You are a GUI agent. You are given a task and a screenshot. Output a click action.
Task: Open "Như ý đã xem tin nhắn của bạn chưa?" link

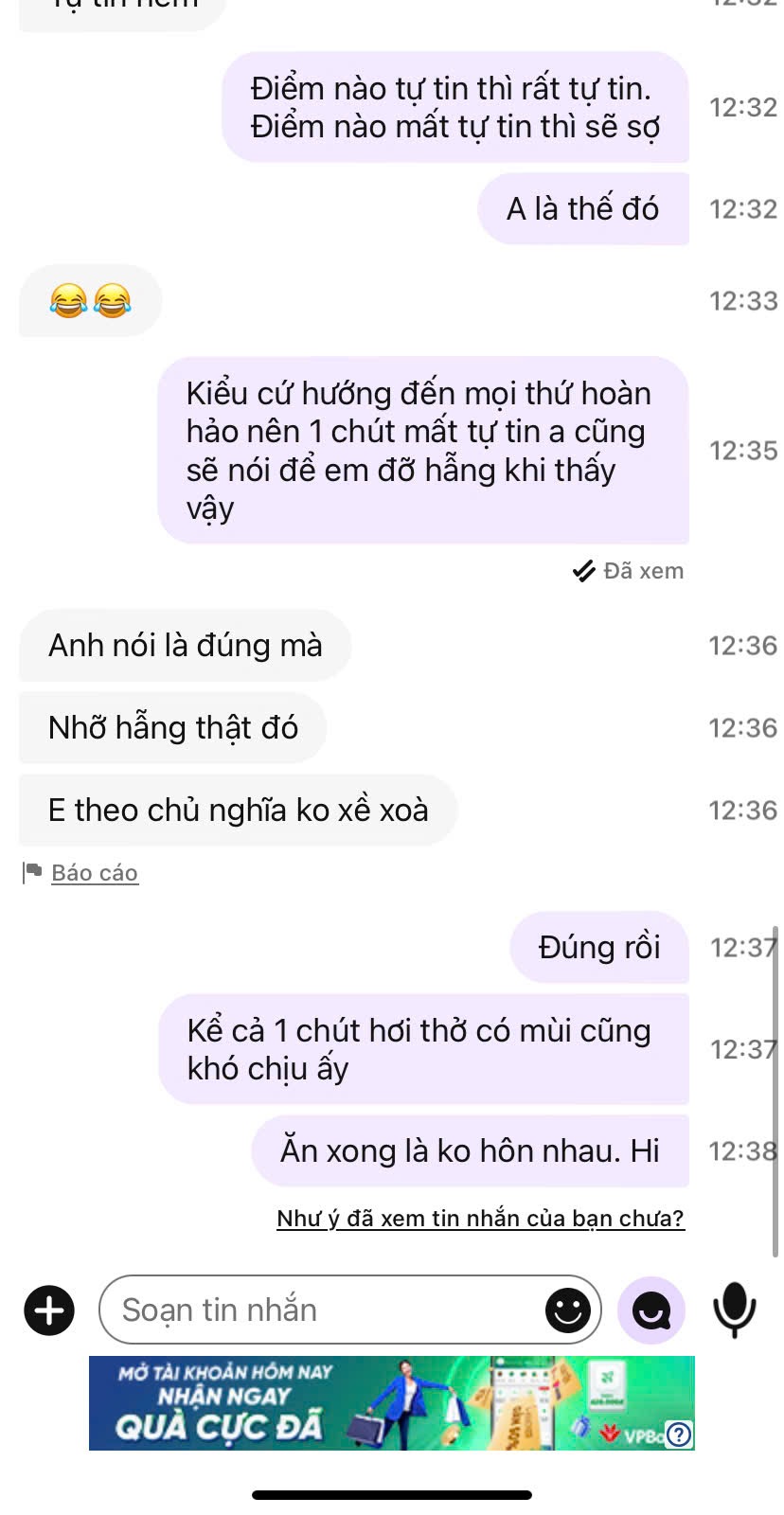pos(480,1219)
